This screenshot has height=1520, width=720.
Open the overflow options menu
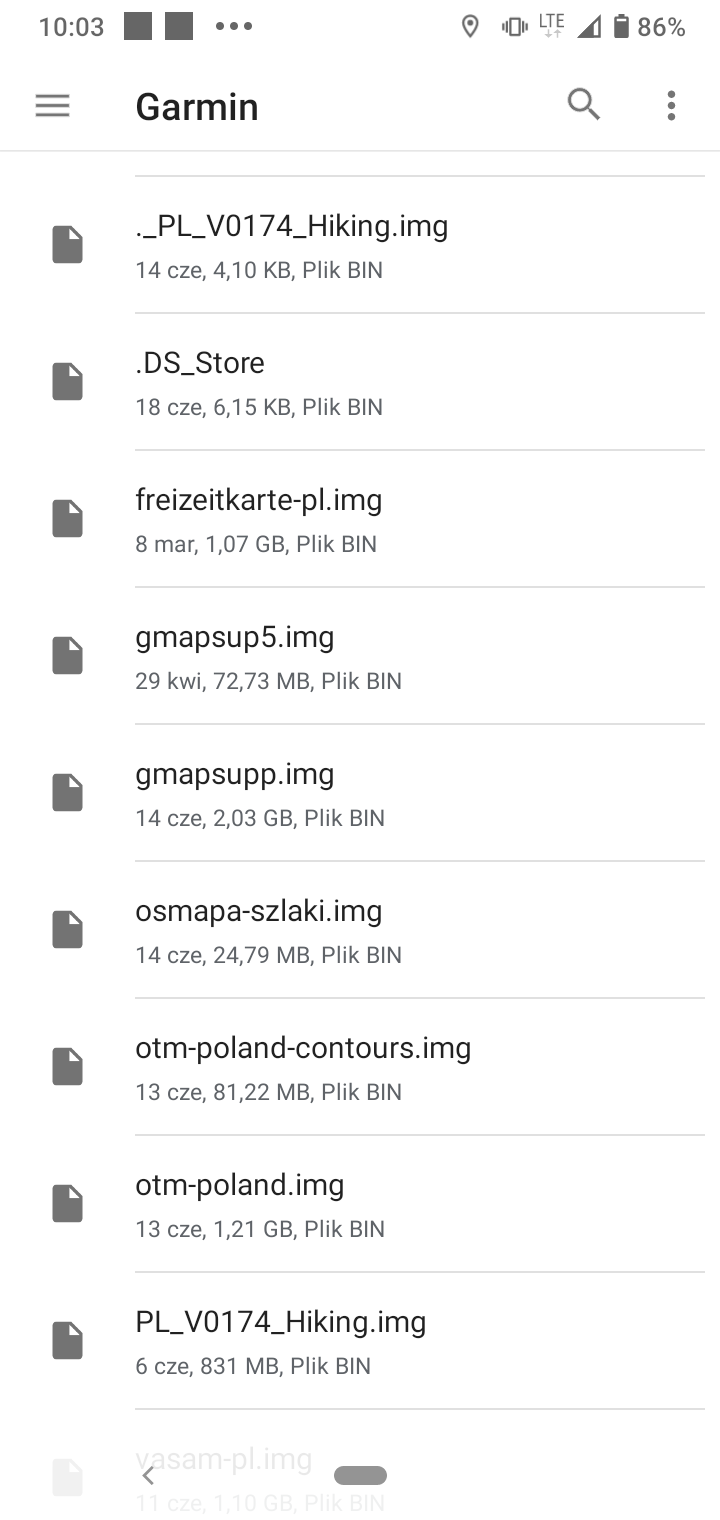pos(671,105)
